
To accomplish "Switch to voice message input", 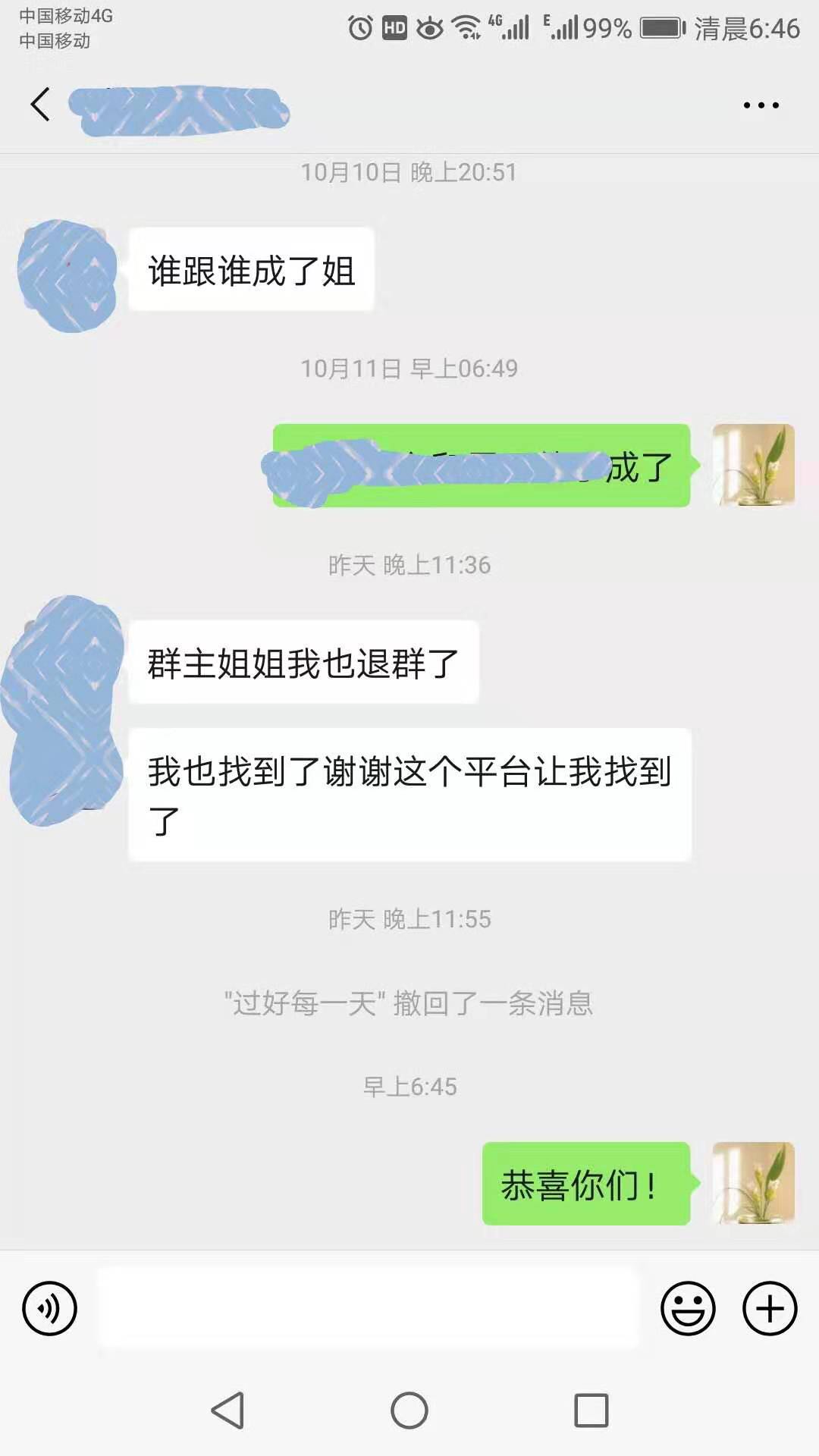I will 50,1308.
